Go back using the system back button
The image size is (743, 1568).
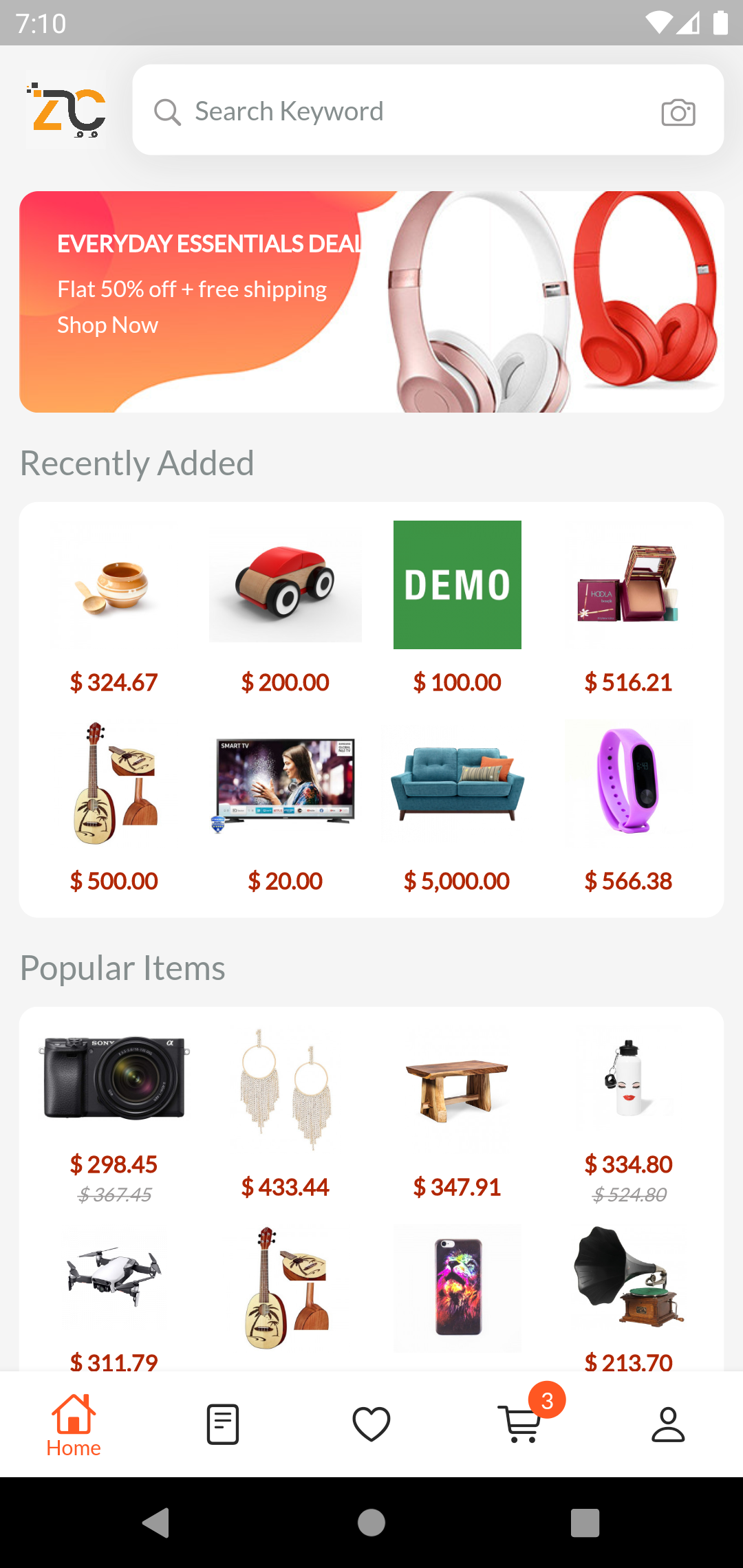[x=157, y=1523]
